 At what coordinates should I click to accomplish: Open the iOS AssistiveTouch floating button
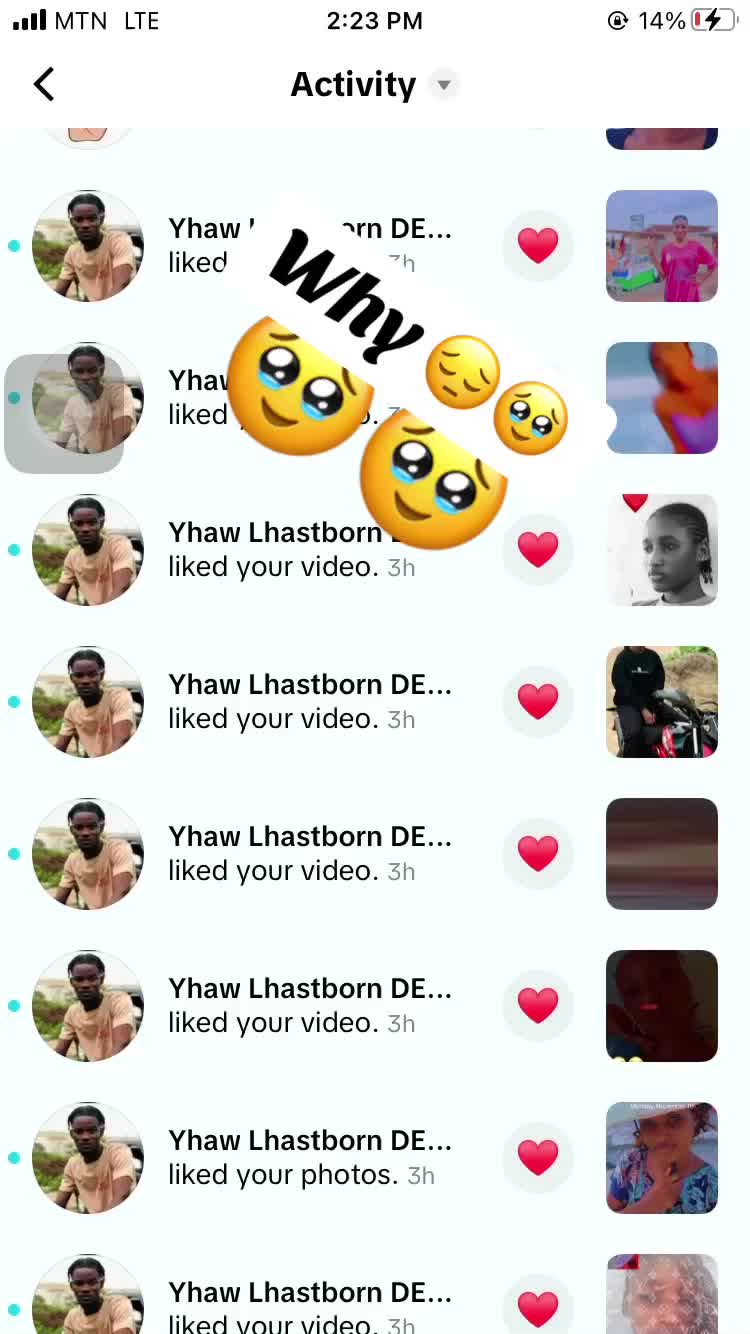point(64,413)
